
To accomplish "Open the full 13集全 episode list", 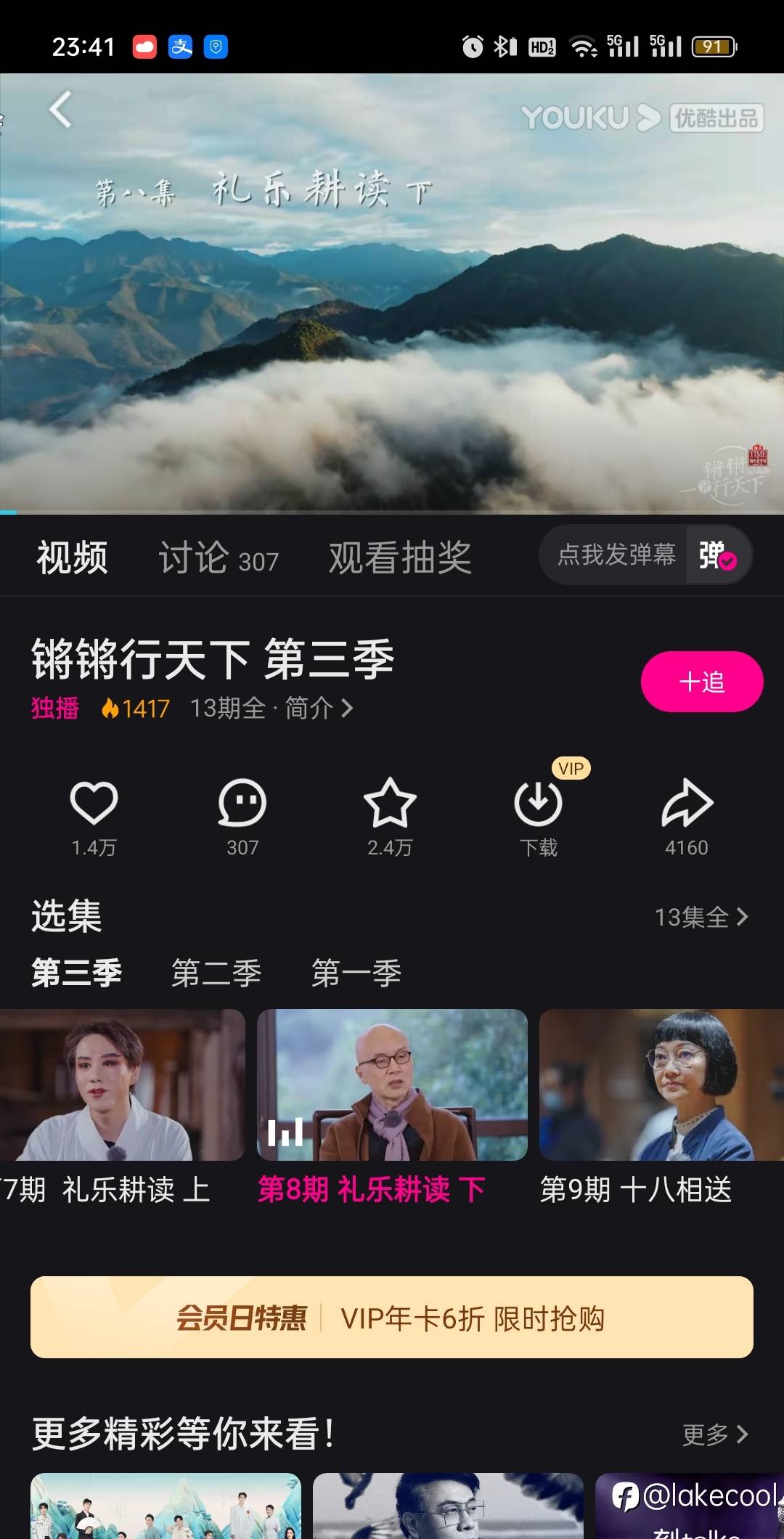I will click(701, 918).
